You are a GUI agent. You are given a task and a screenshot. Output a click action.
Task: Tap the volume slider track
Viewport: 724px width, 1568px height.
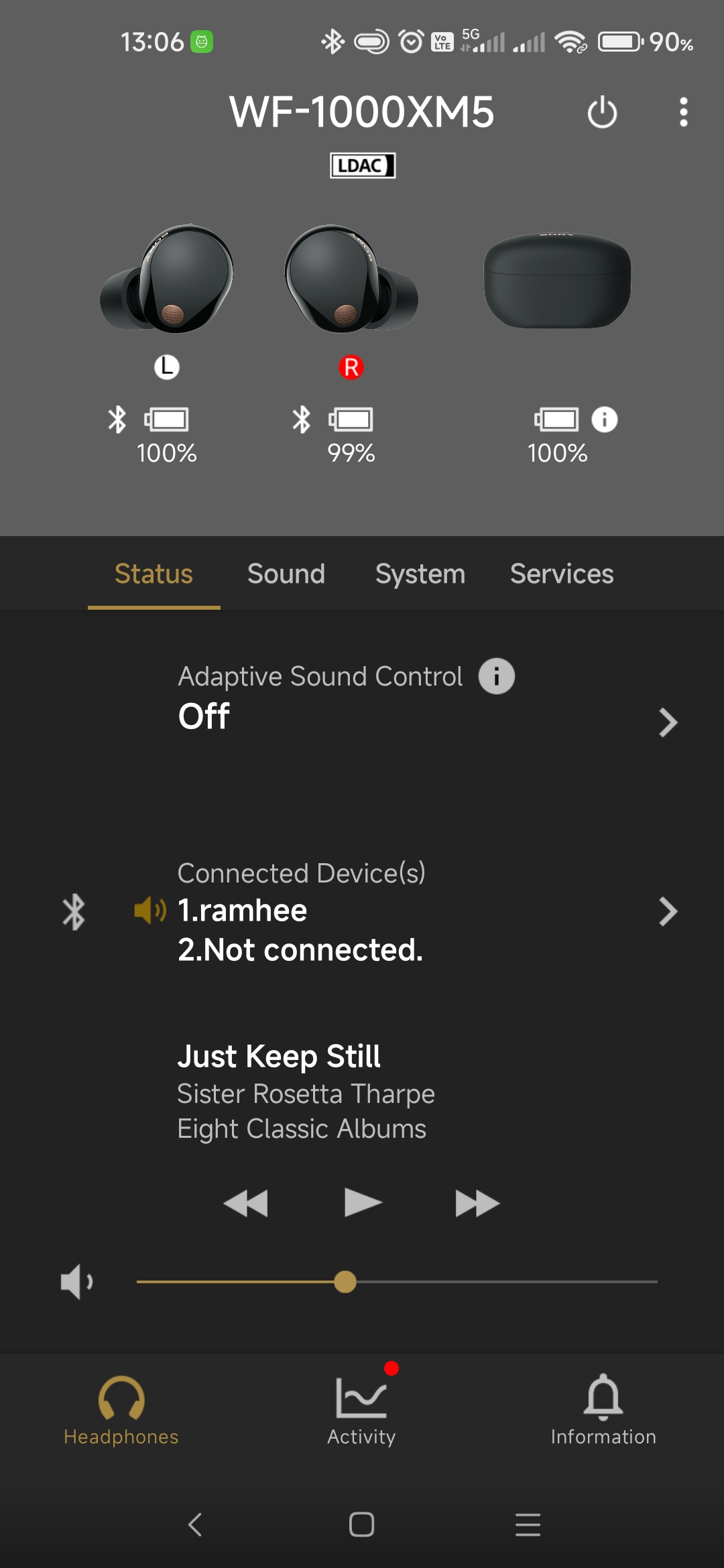point(503,1282)
